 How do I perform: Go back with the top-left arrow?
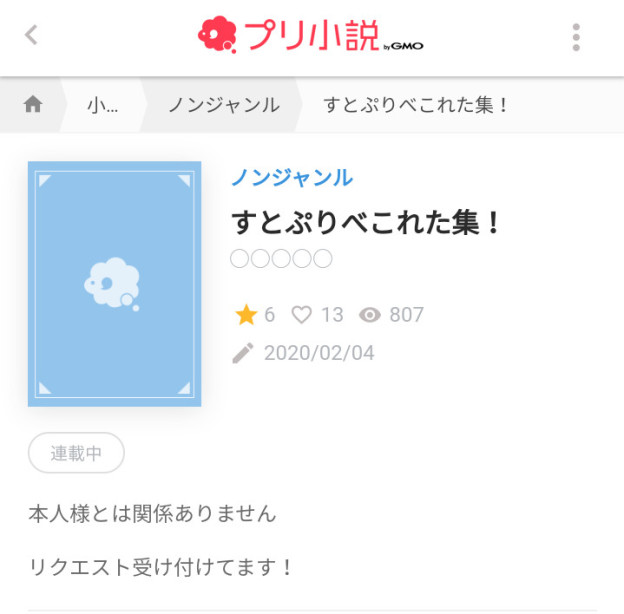[31, 36]
